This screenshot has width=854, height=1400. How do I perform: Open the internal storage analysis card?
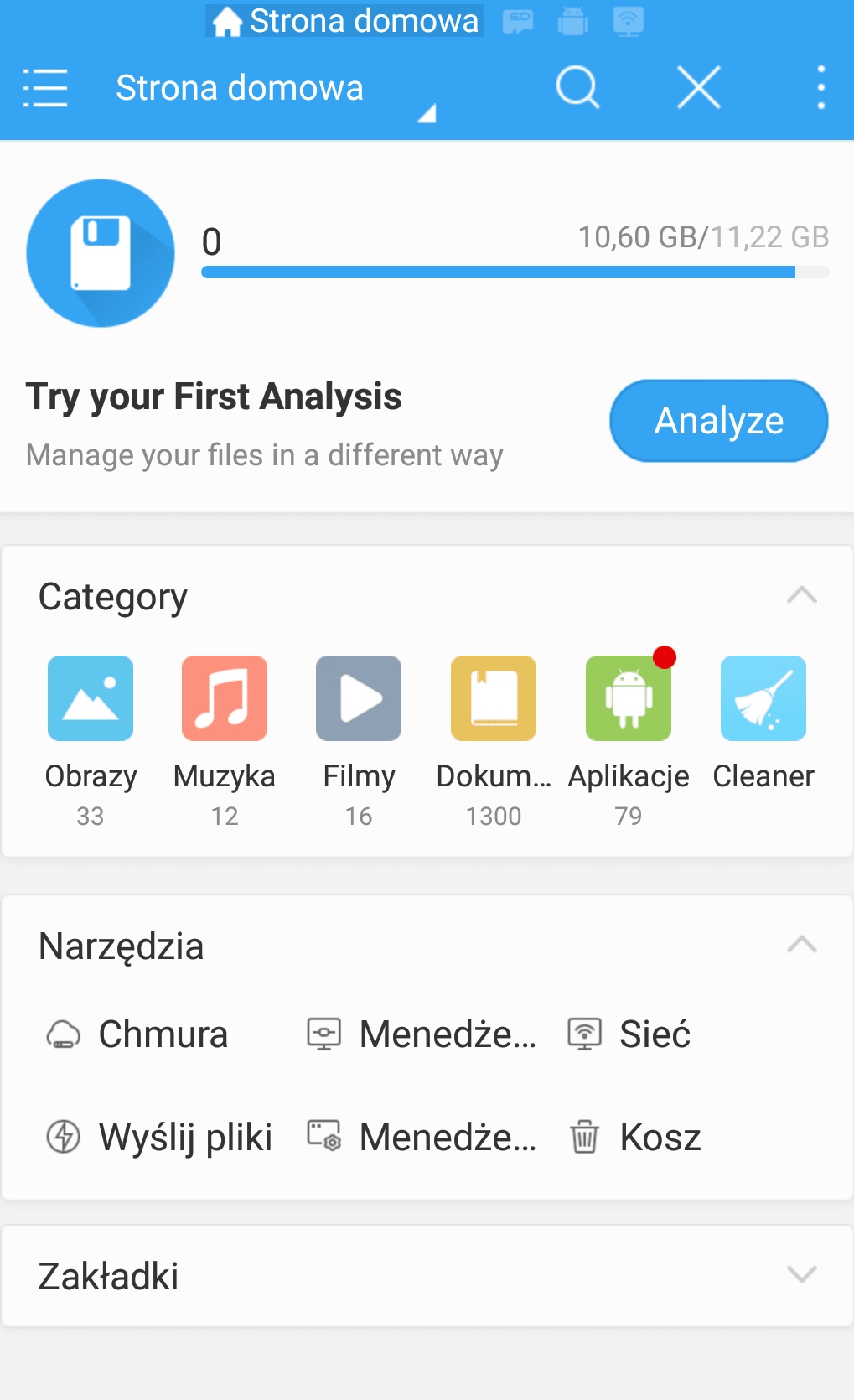[x=427, y=253]
